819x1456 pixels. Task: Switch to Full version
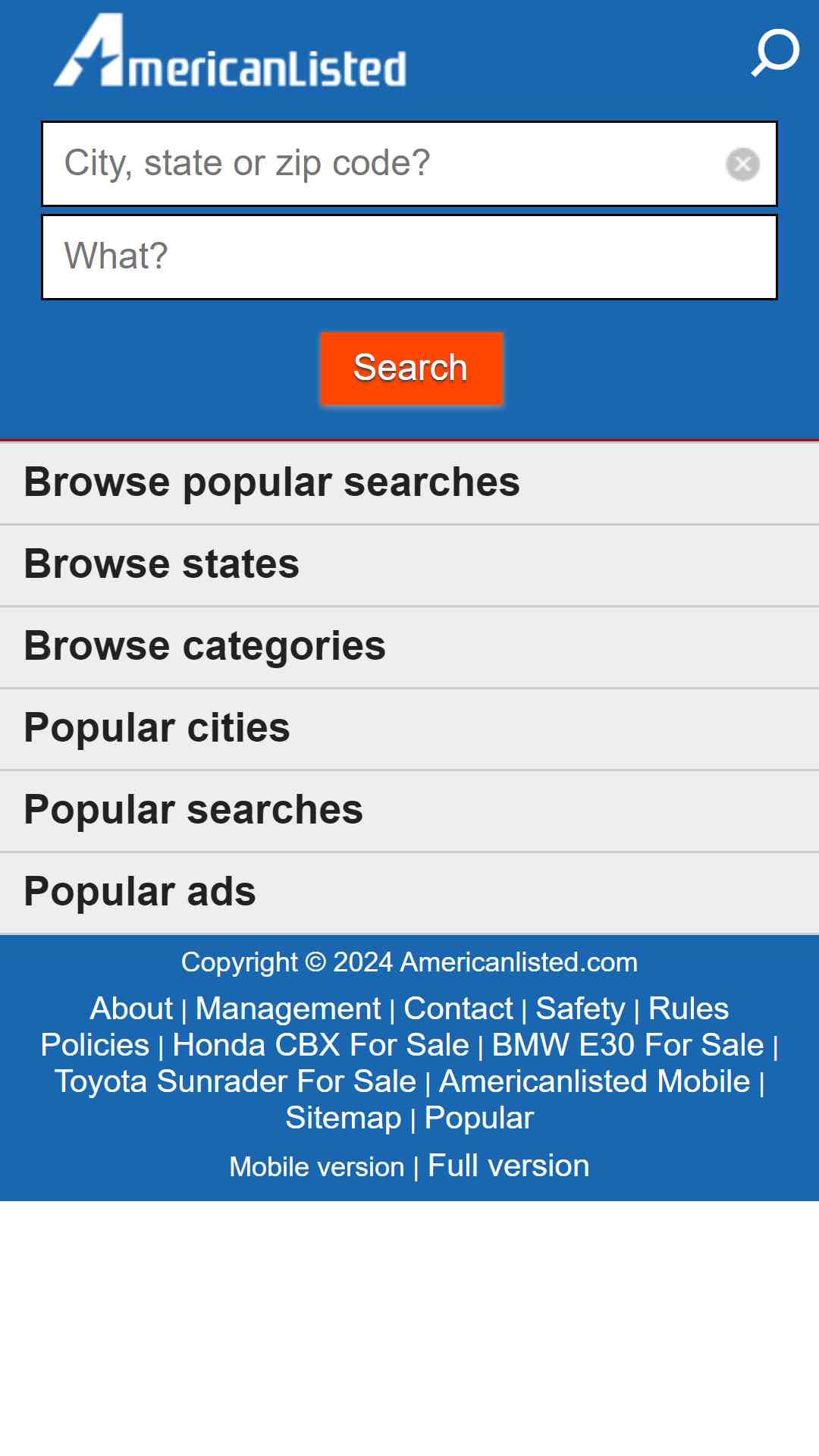[x=508, y=1166]
